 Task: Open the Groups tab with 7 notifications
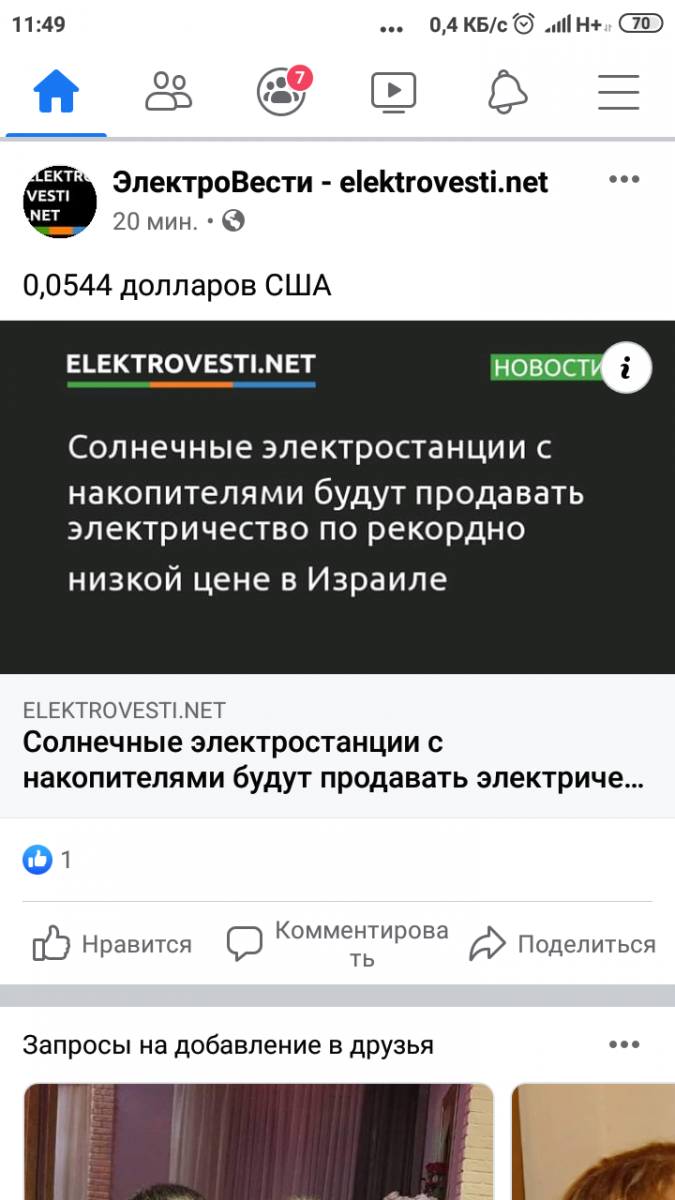(x=280, y=92)
